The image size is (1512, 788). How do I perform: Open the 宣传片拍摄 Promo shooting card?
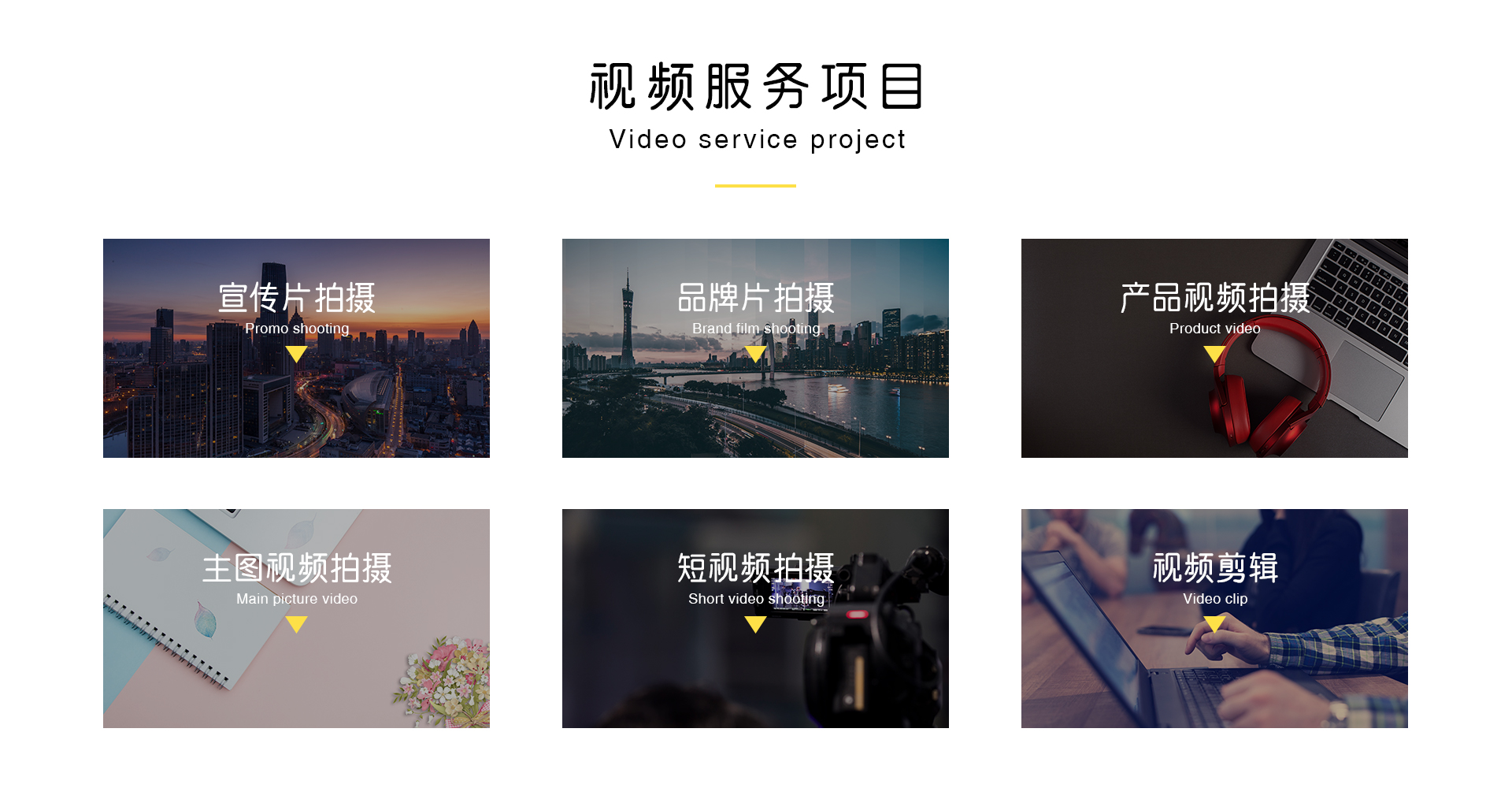[x=296, y=348]
